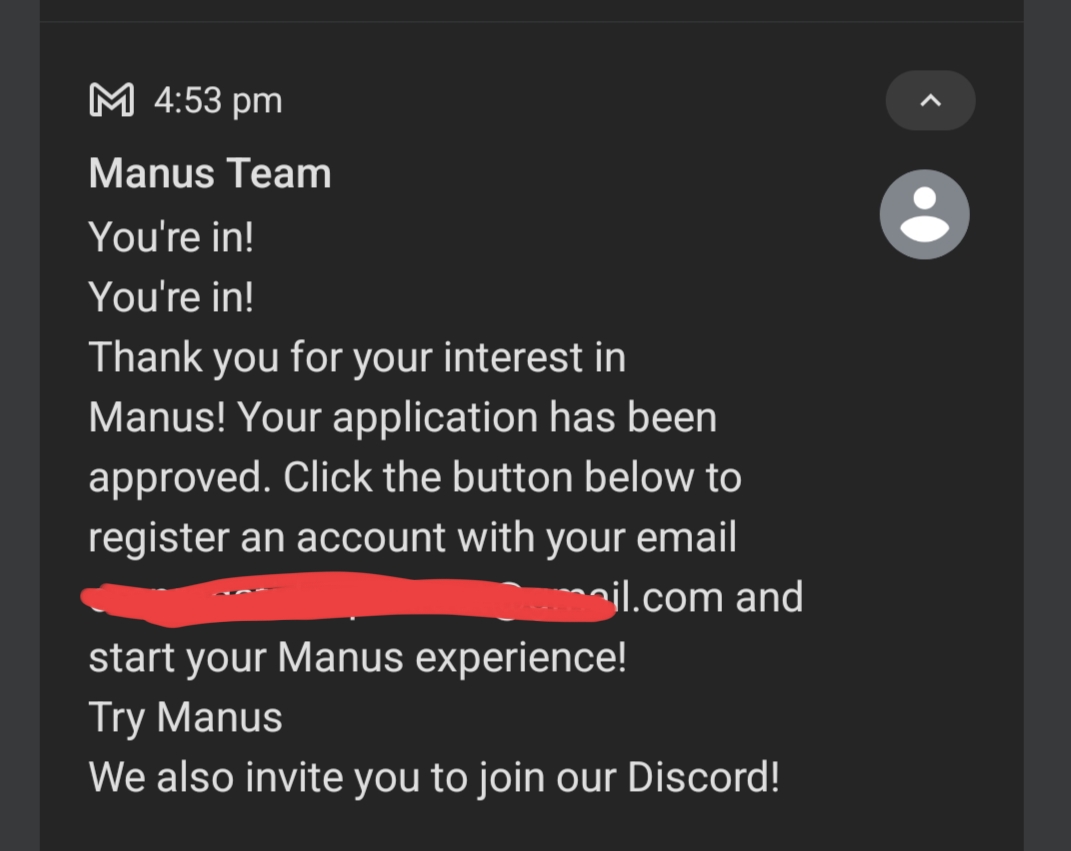The width and height of the screenshot is (1071, 851).
Task: Collapse the Gmail notification with the chevron
Action: [930, 100]
